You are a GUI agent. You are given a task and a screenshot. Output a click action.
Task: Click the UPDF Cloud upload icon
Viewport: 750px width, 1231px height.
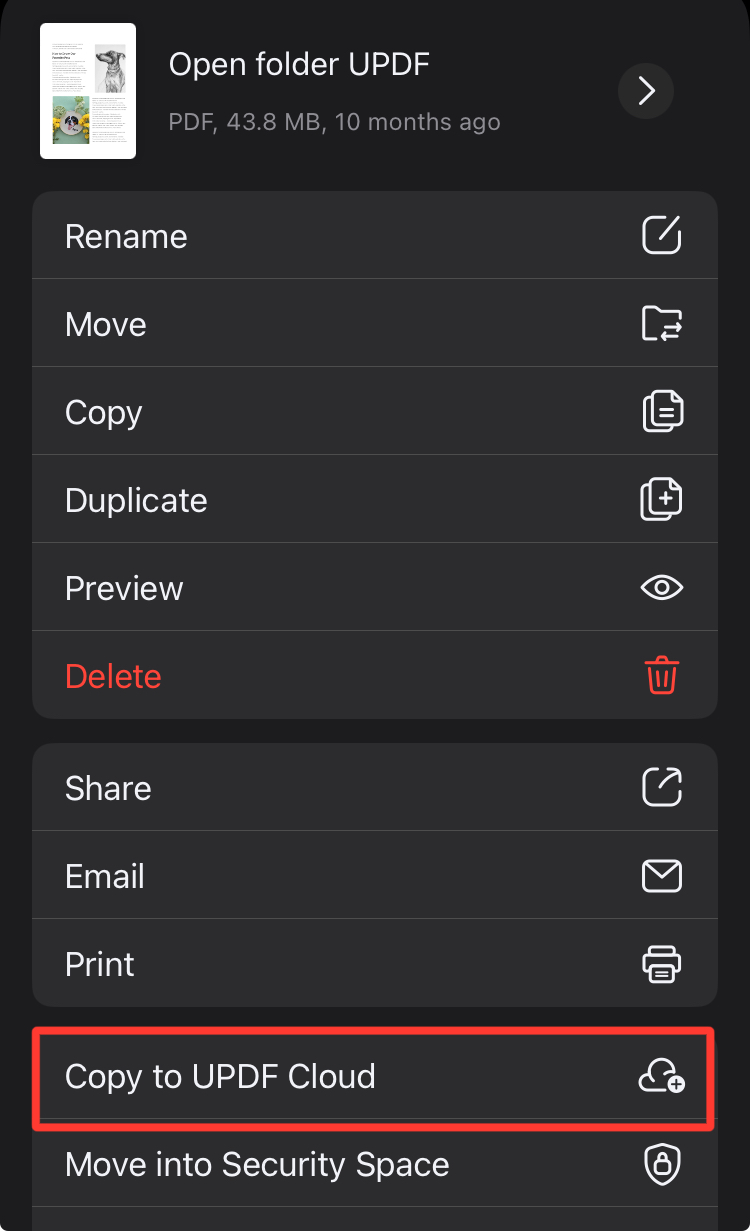(661, 1078)
